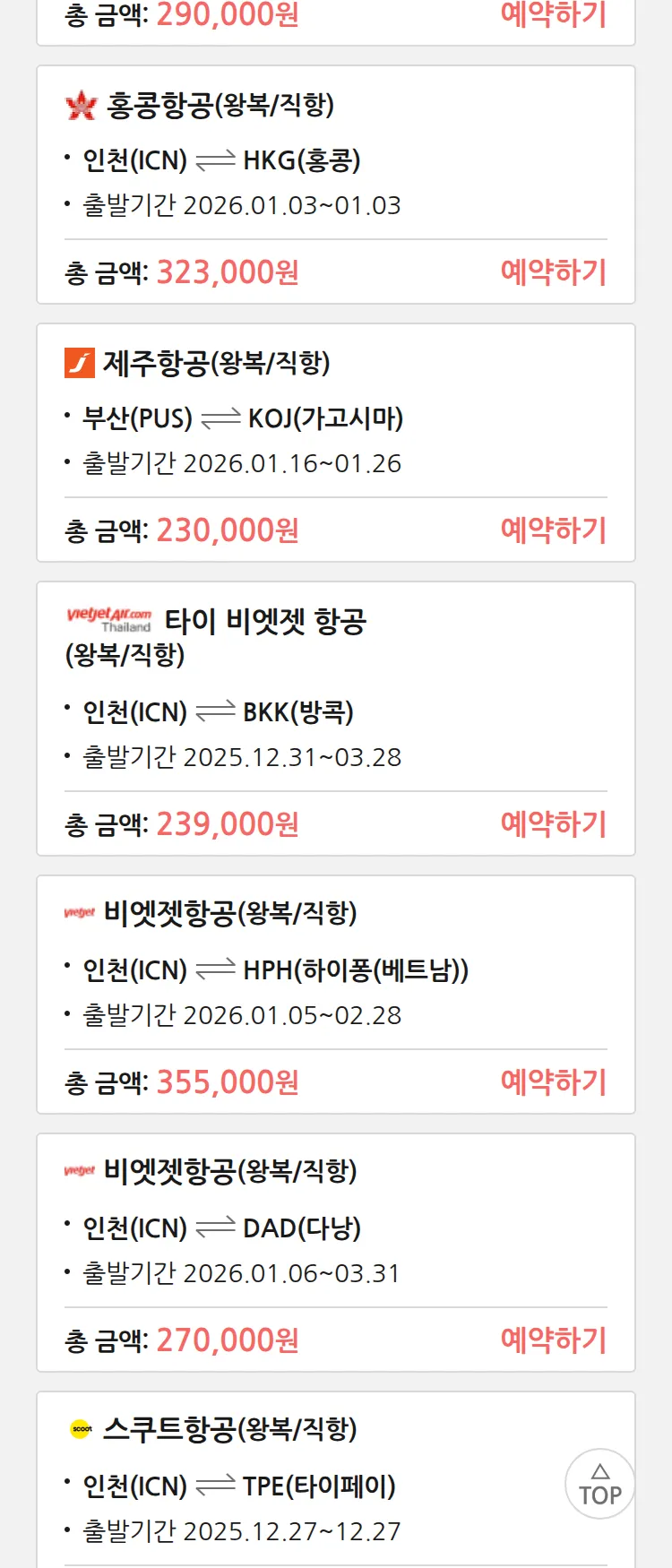The width and height of the screenshot is (672, 1568).
Task: Tap 예약하기 for the Haiphong flight
Action: (553, 1081)
